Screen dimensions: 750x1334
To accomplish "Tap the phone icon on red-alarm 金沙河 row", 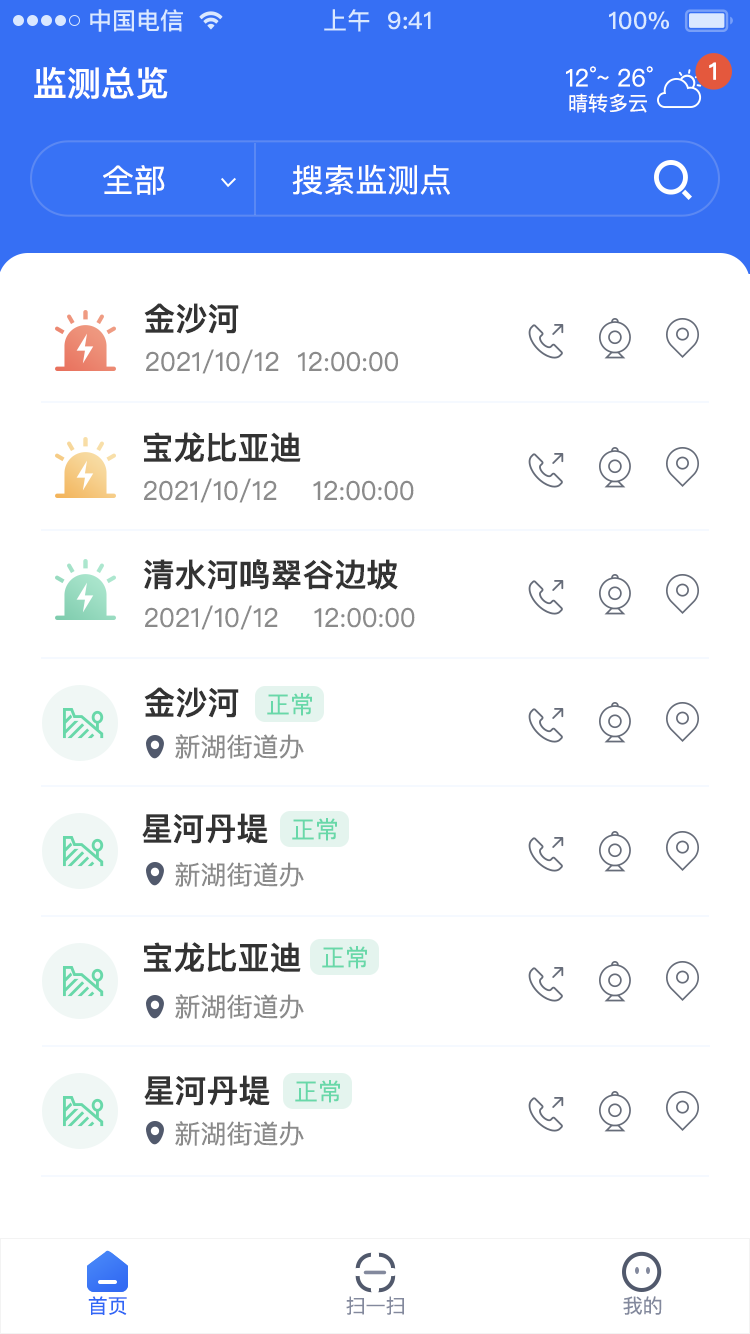I will 546,340.
